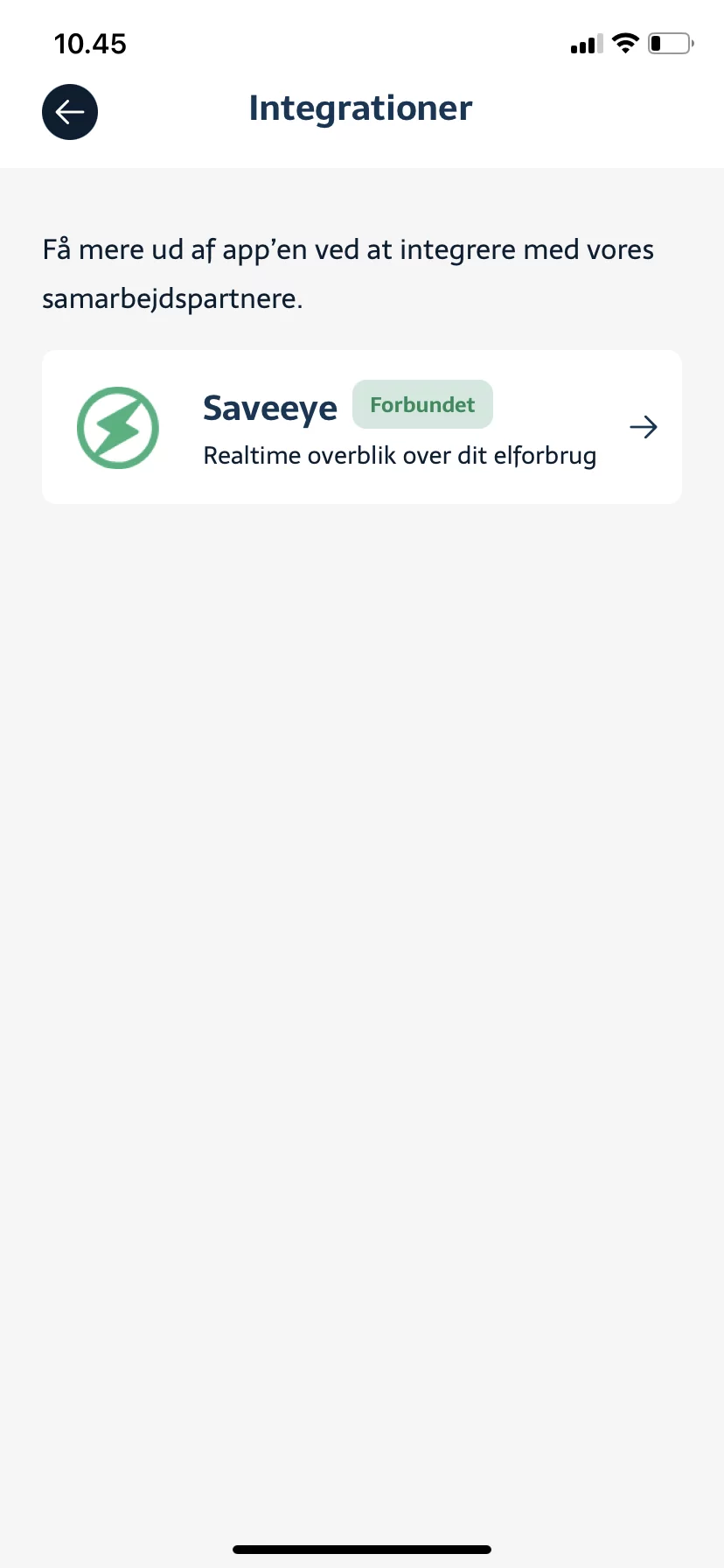Open the Saveeye integration card
Screen dimensions: 724x1568
[x=362, y=427]
